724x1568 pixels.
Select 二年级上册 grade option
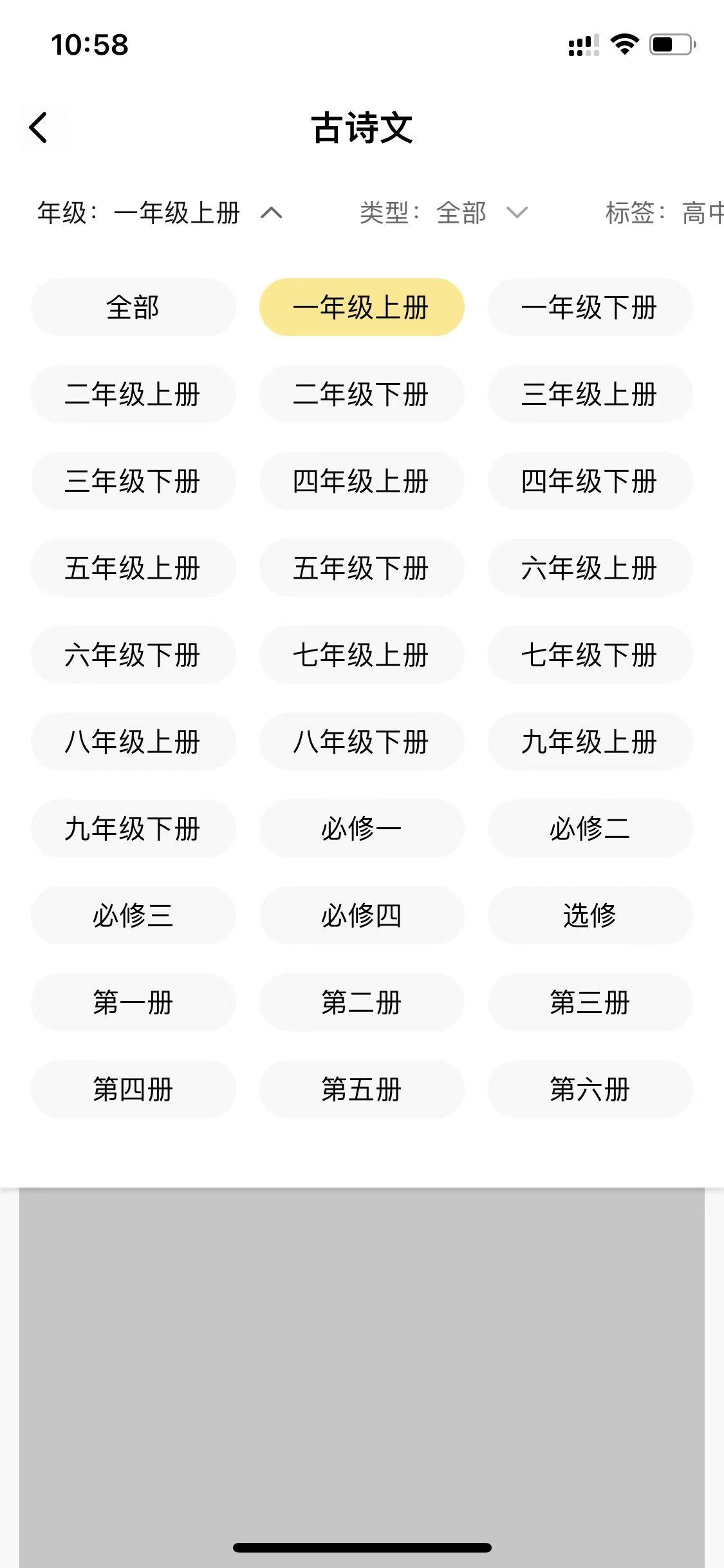tap(133, 394)
